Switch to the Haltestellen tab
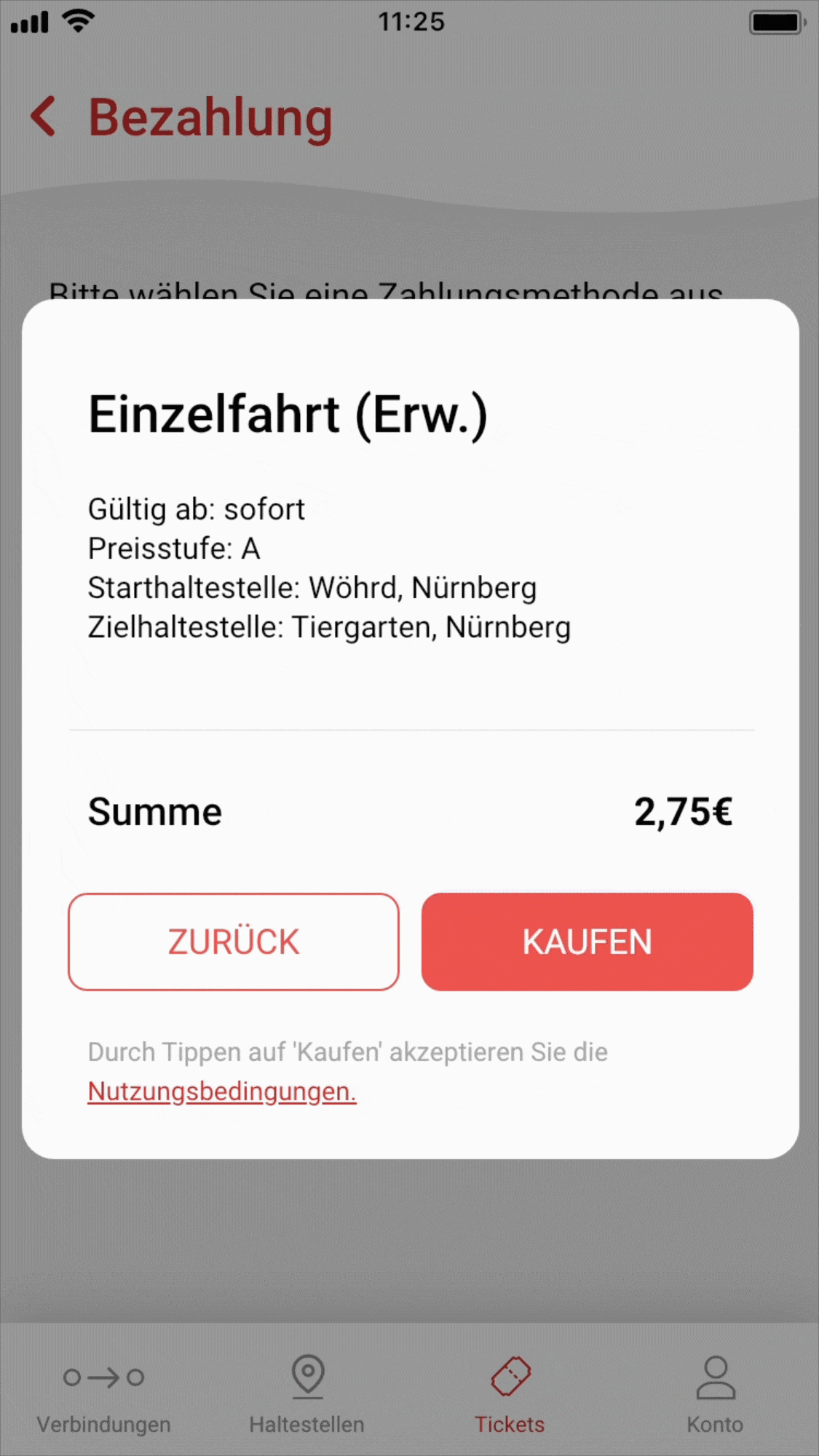This screenshot has height=1456, width=819. pos(307,1395)
